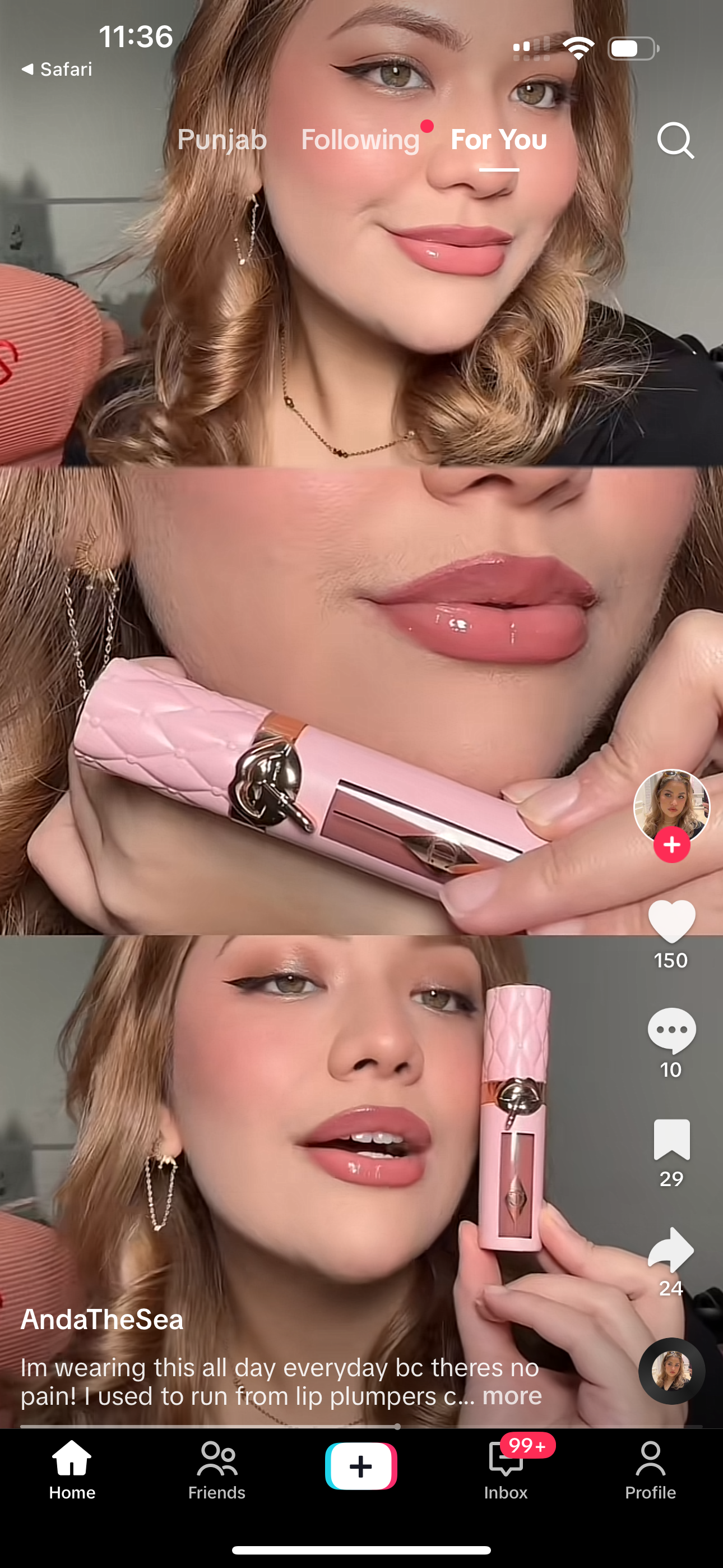Screen dimensions: 723x1568
Task: Select the For You tab
Action: pyautogui.click(x=498, y=140)
